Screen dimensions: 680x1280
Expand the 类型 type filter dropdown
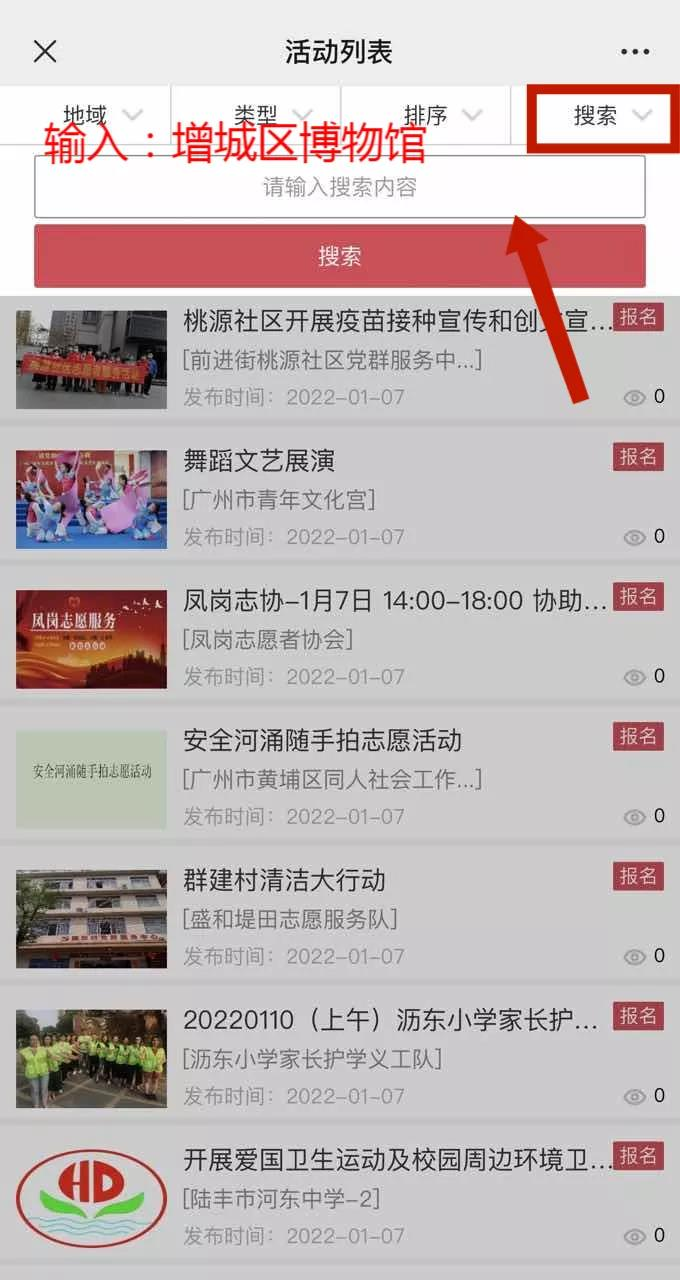coord(271,115)
